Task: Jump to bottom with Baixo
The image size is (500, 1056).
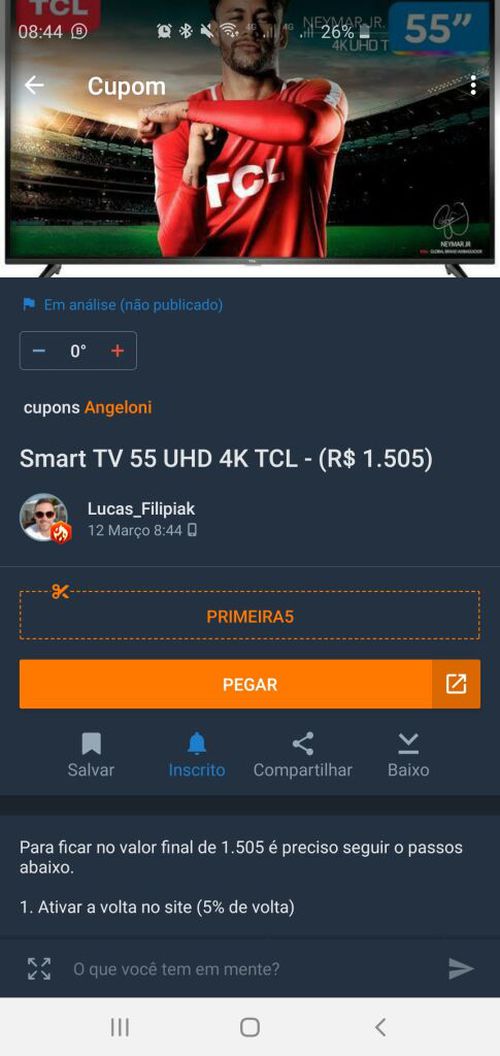Action: pyautogui.click(x=408, y=756)
